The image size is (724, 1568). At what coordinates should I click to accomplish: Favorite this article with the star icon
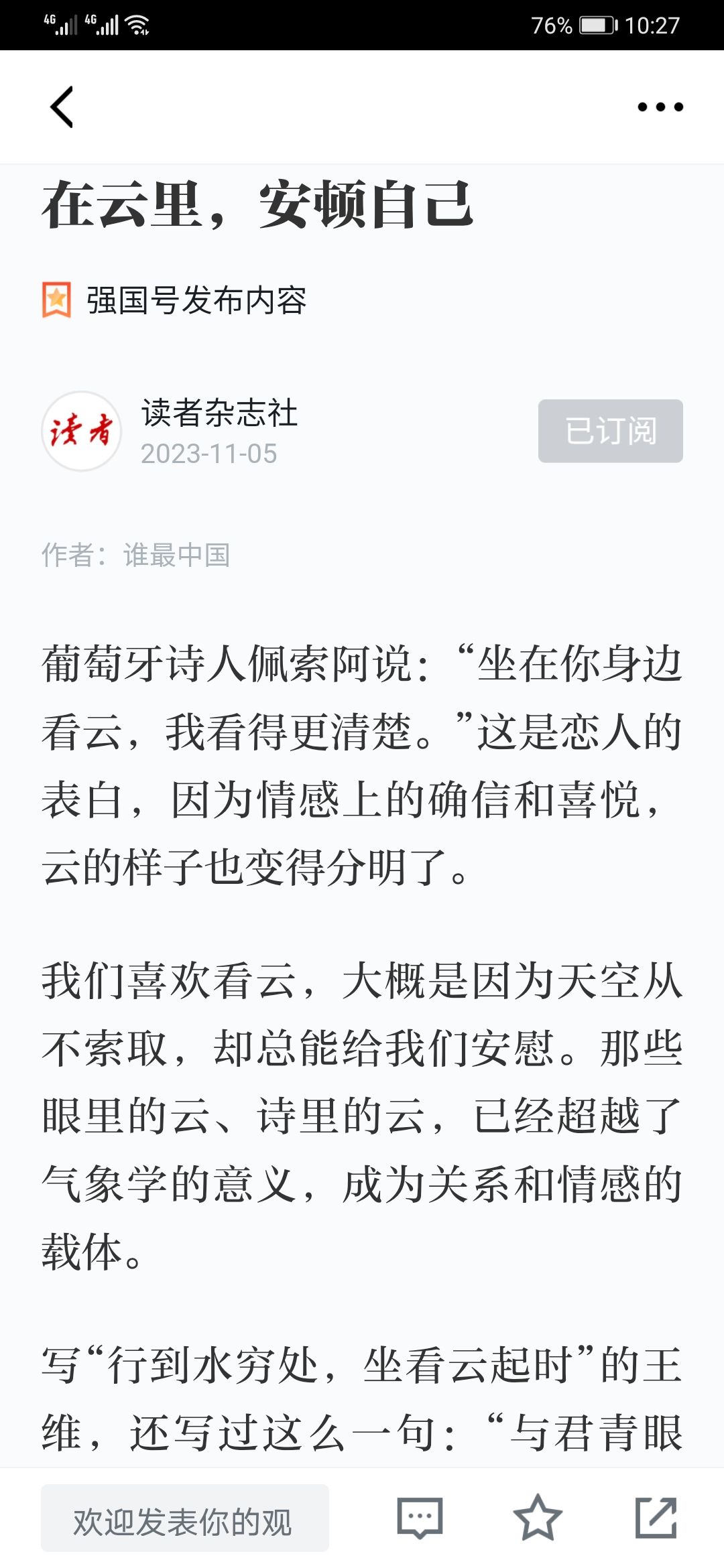(x=538, y=1518)
